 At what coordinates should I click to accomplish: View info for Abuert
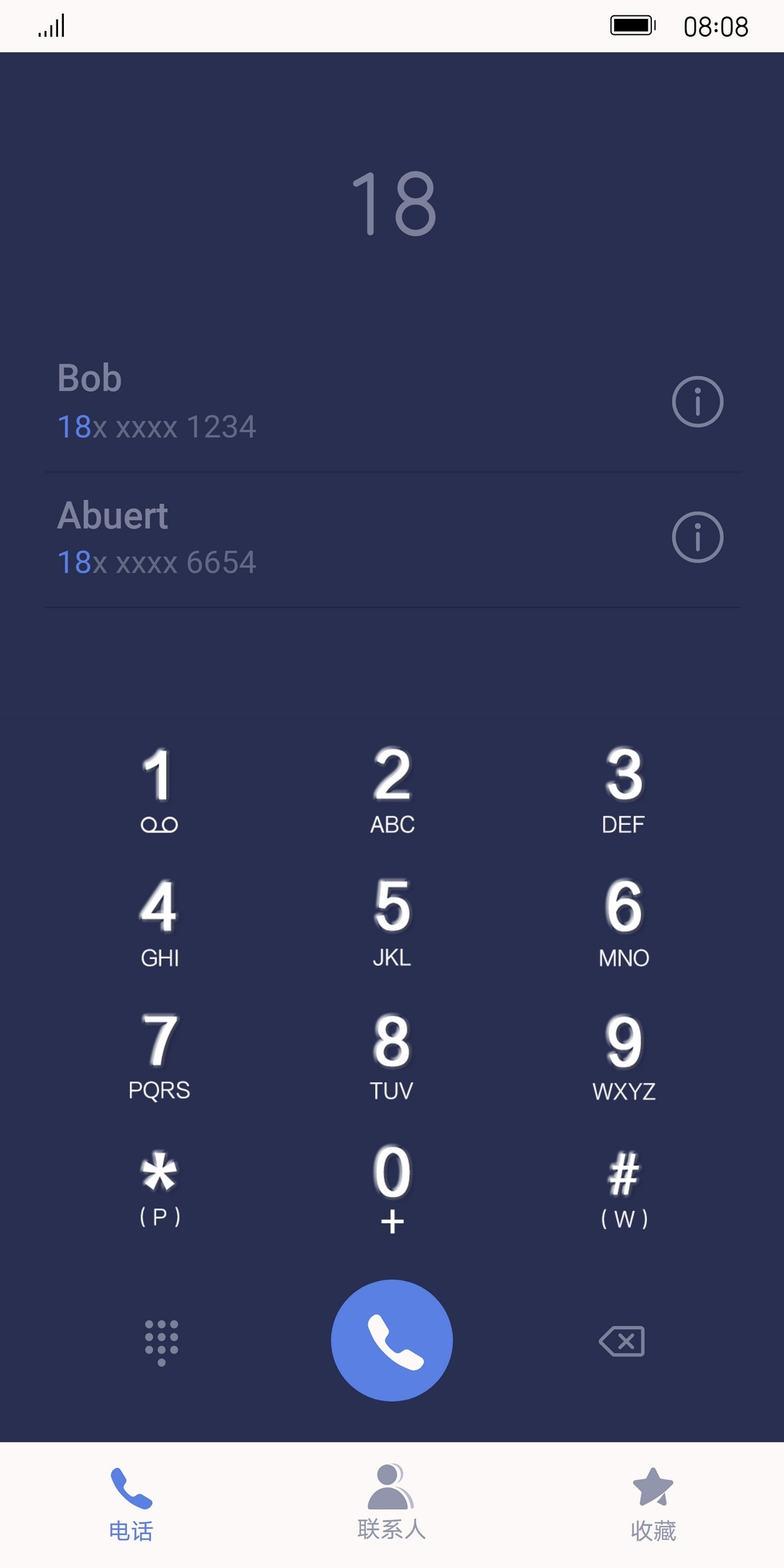[697, 538]
